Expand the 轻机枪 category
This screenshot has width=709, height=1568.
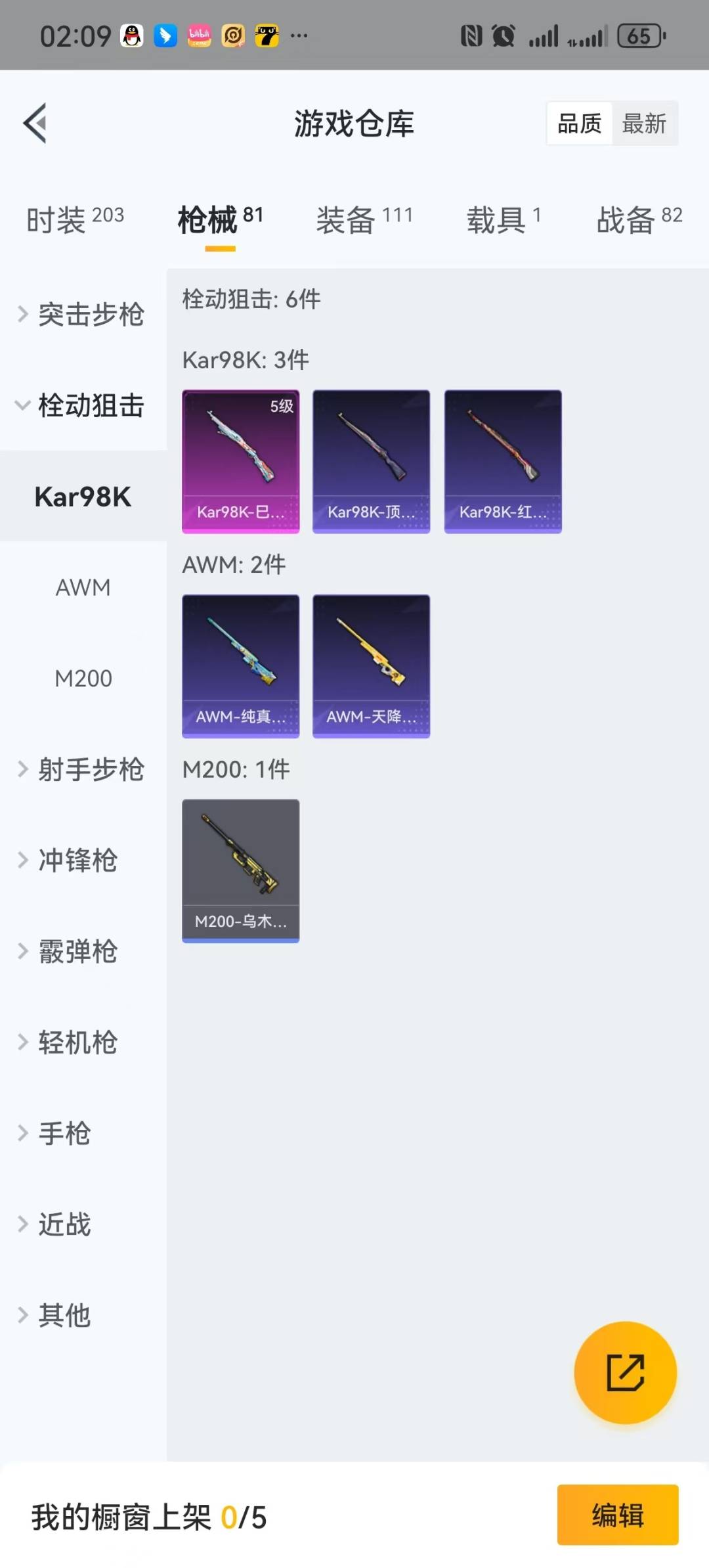point(83,1042)
